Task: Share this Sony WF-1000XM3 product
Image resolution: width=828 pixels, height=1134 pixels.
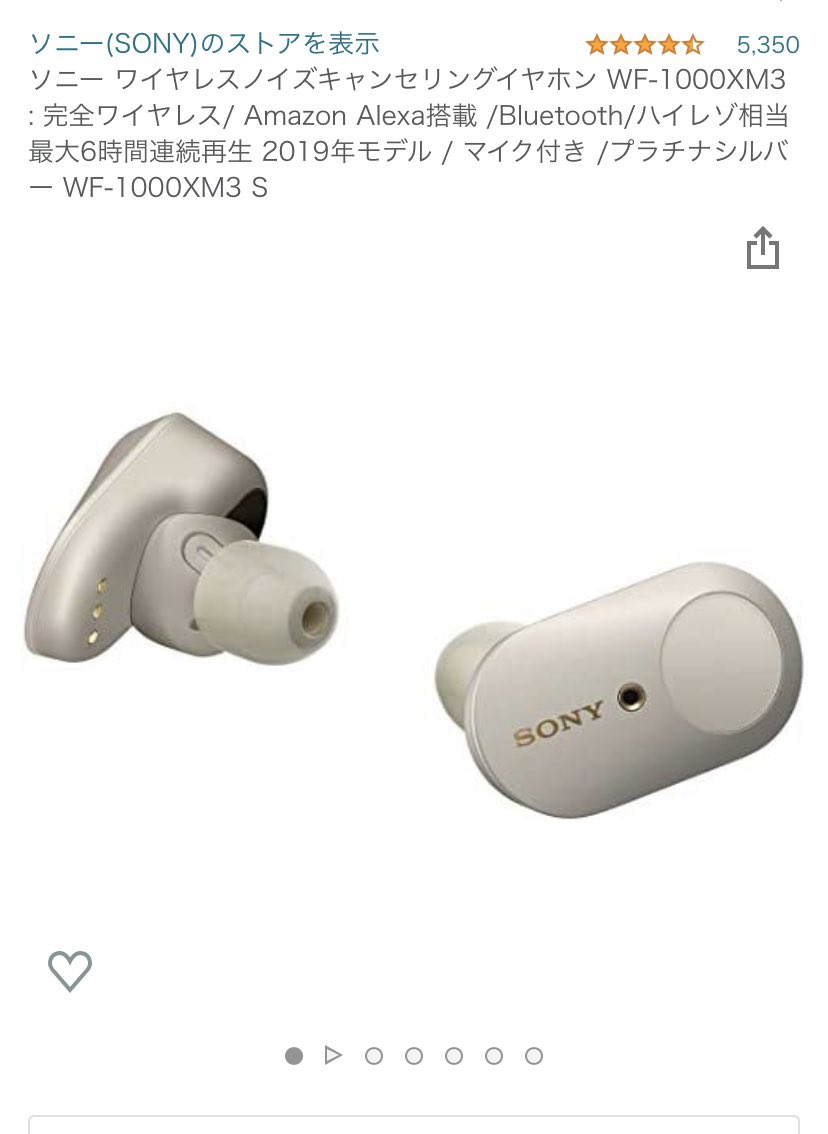Action: click(x=762, y=248)
